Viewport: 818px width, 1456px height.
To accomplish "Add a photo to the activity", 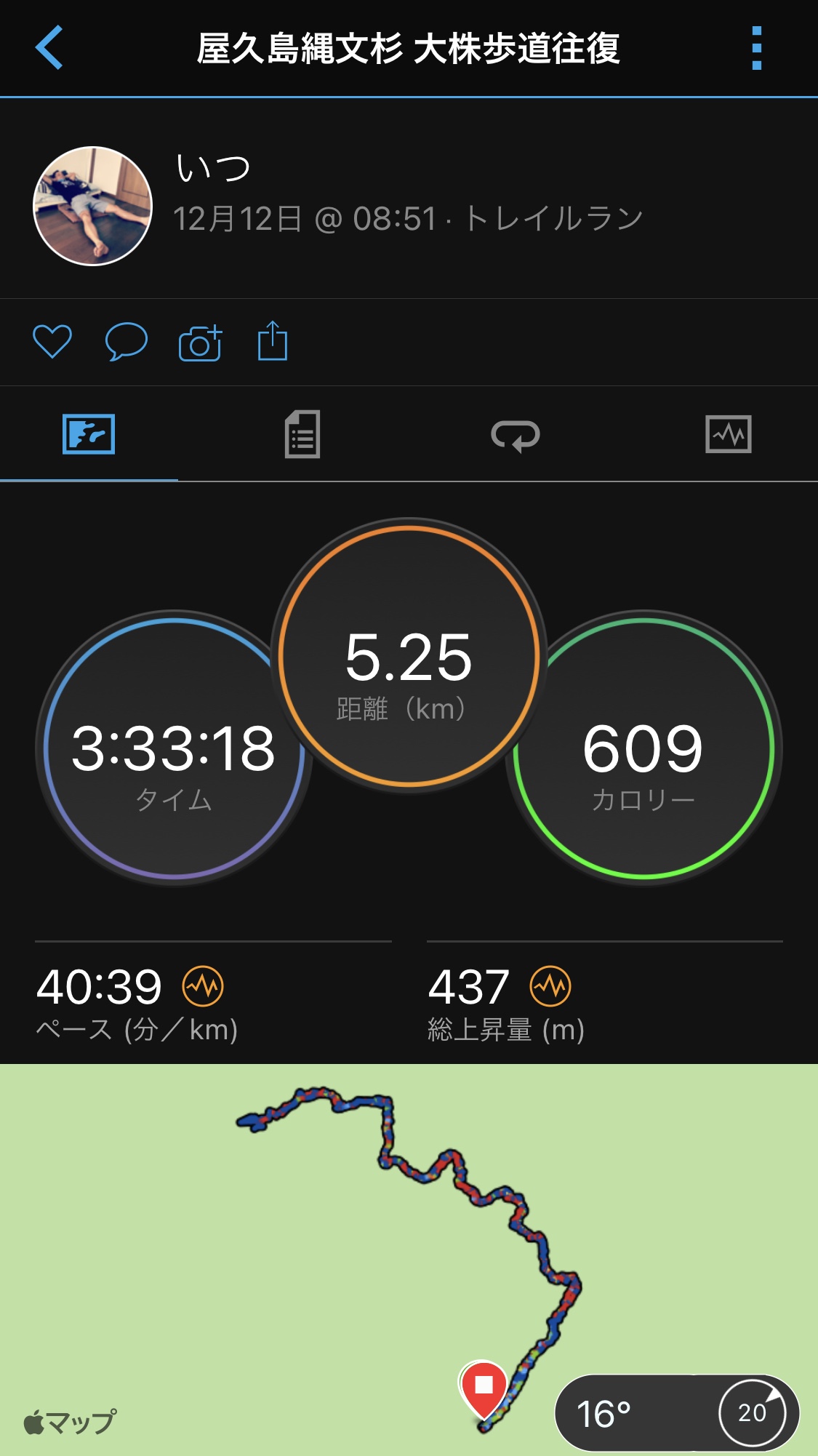I will (200, 343).
